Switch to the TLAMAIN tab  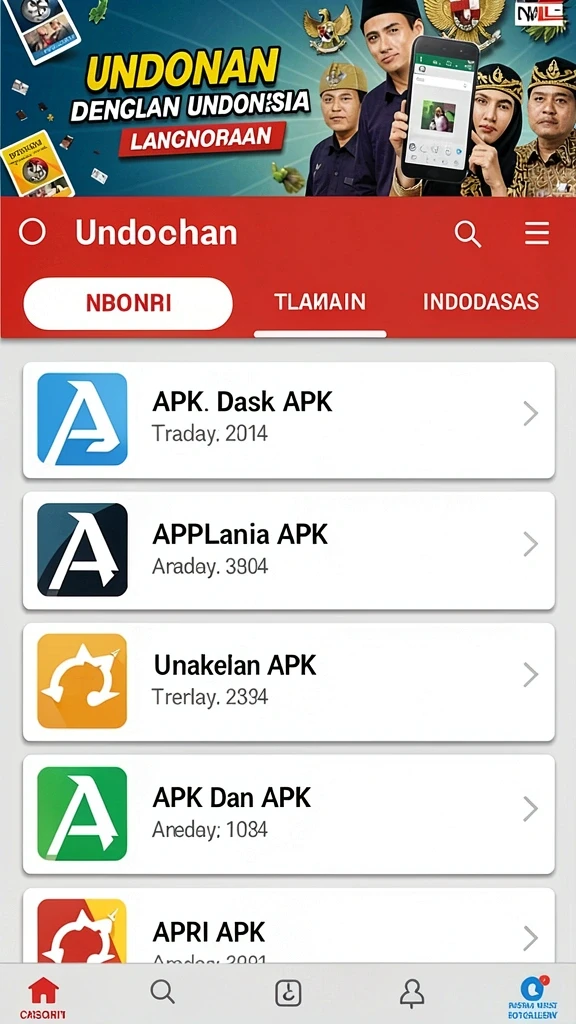(x=320, y=302)
